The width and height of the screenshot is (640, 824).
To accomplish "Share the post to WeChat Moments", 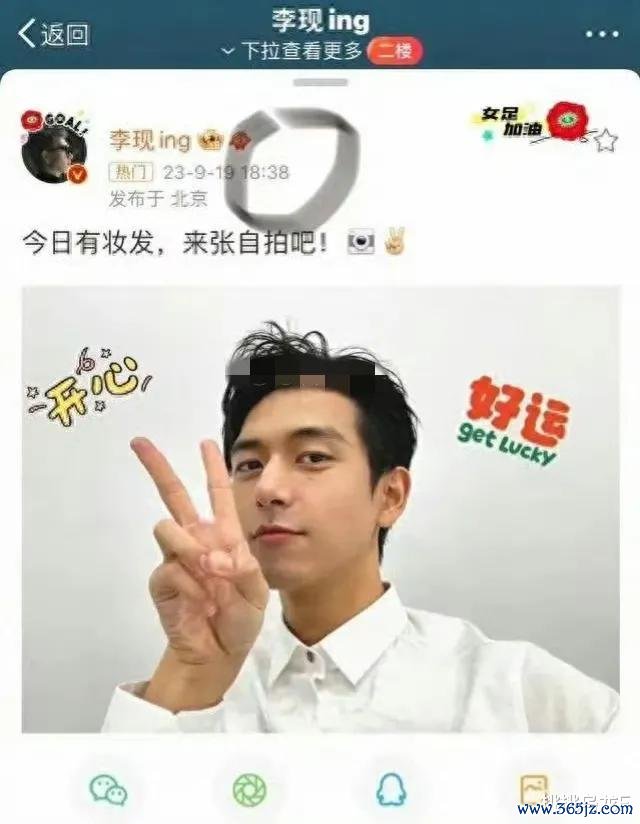I will pyautogui.click(x=249, y=790).
